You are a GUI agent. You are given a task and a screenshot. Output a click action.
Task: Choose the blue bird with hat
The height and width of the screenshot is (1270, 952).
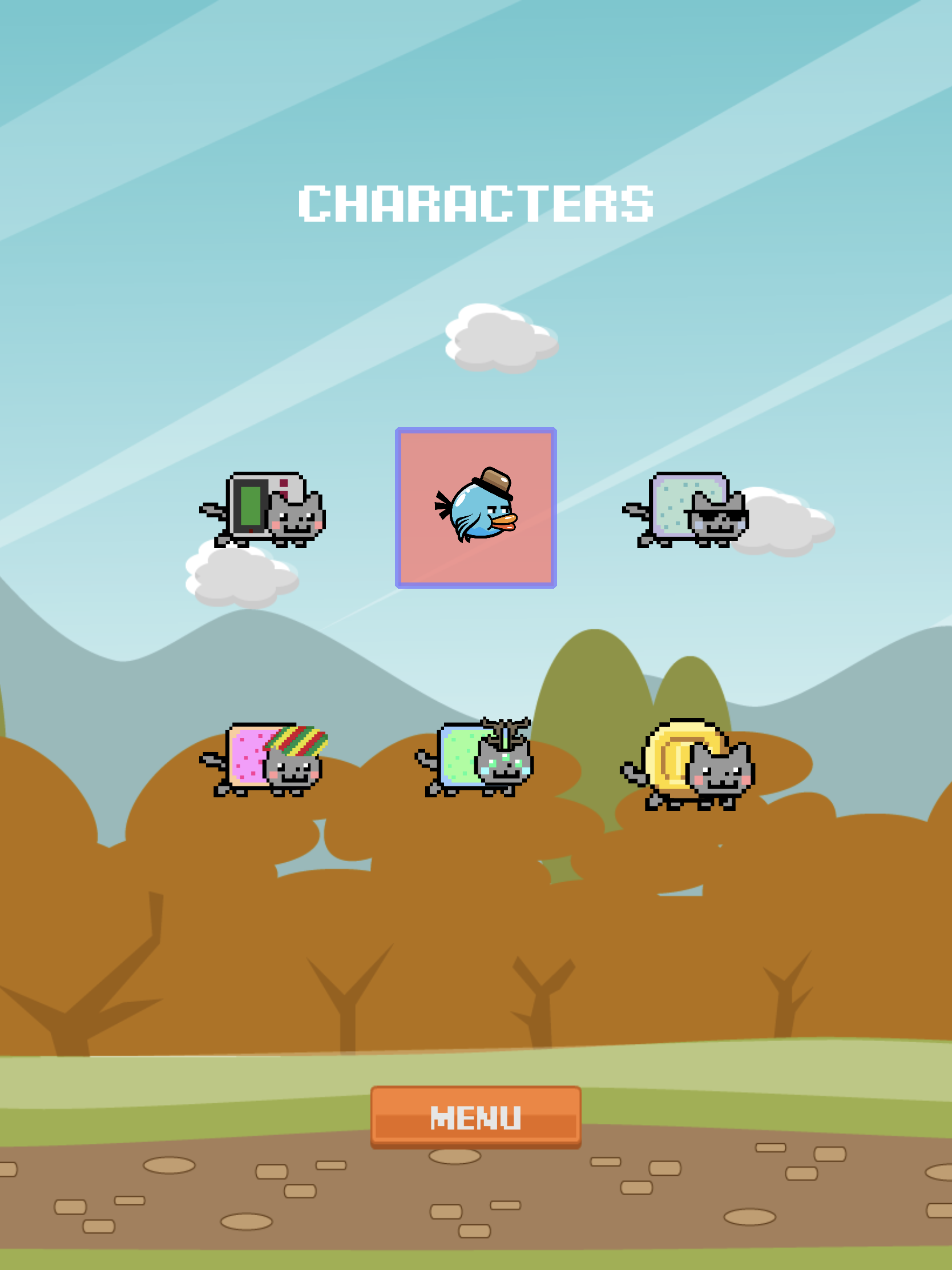(475, 508)
